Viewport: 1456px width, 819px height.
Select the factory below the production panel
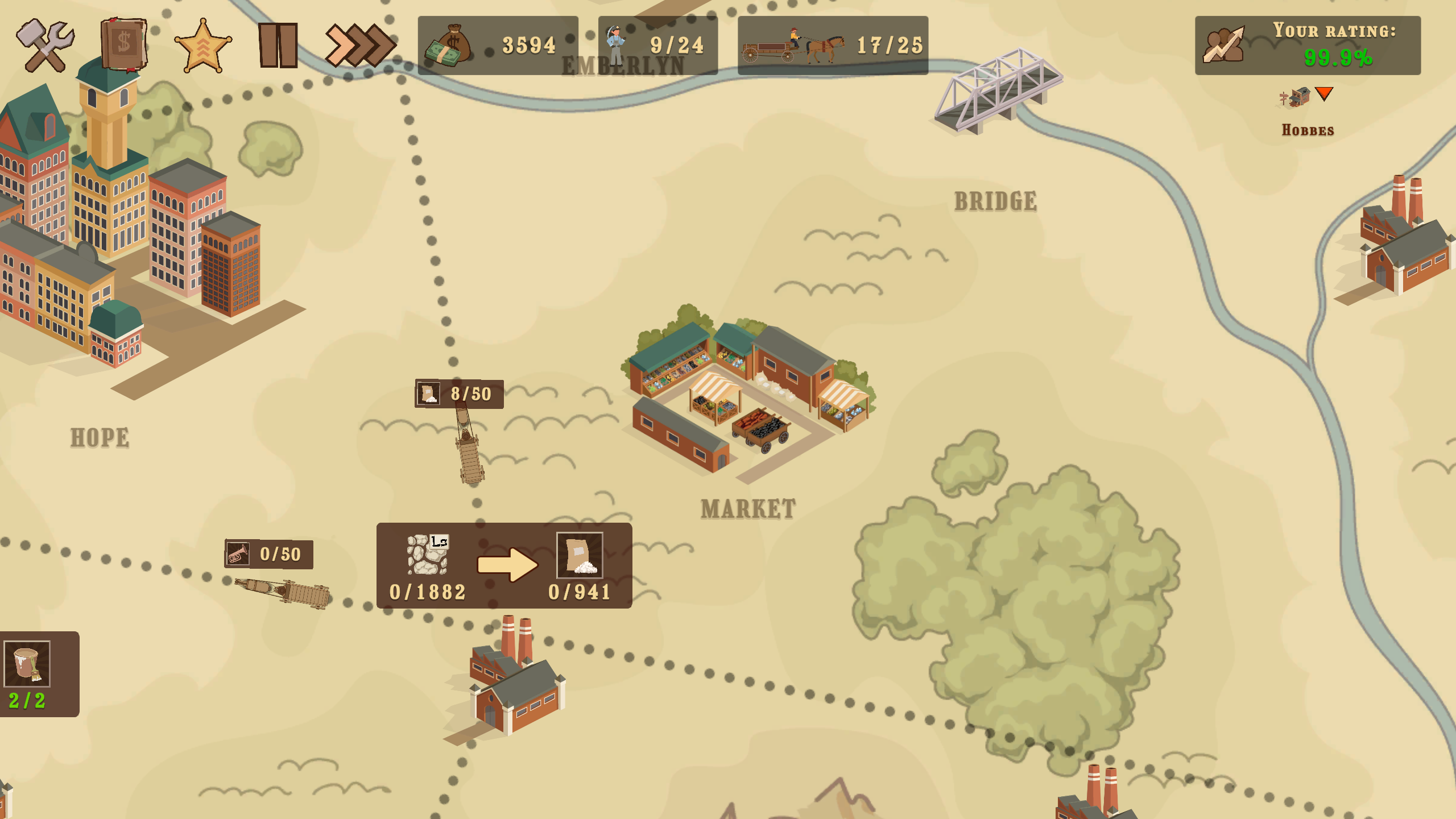pyautogui.click(x=515, y=682)
